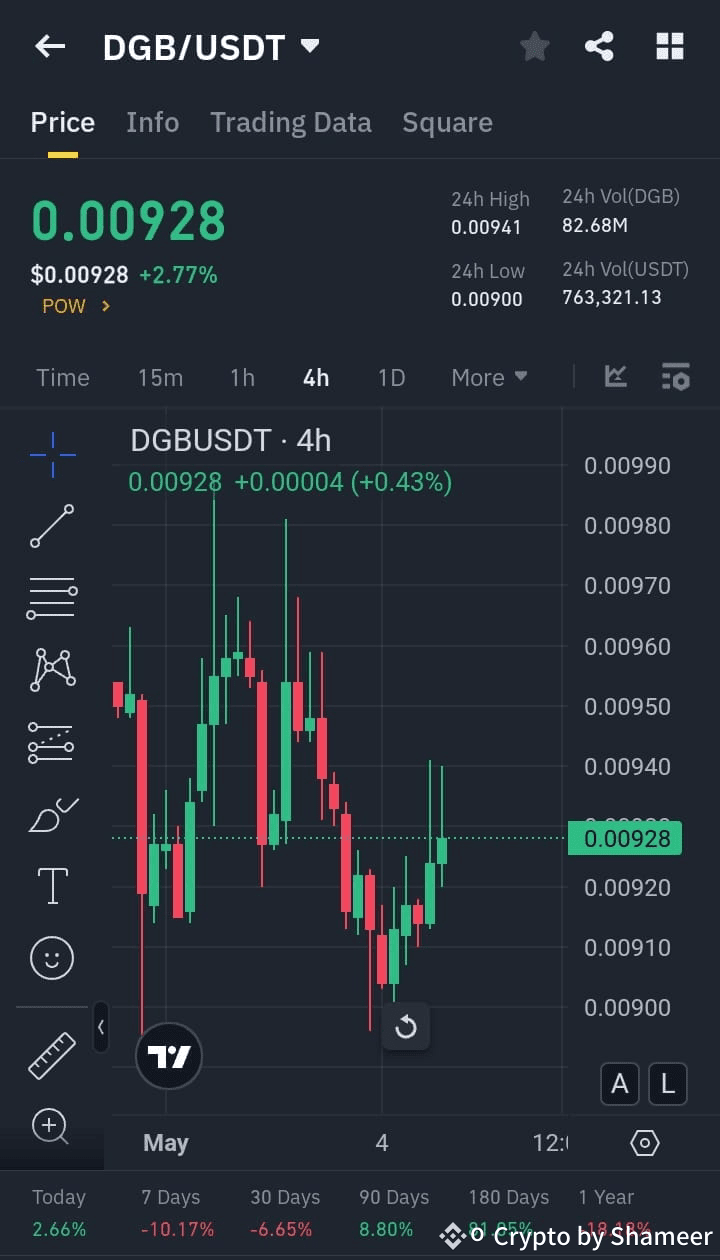This screenshot has width=720, height=1260.
Task: Select the 15m chart interval
Action: click(x=160, y=377)
